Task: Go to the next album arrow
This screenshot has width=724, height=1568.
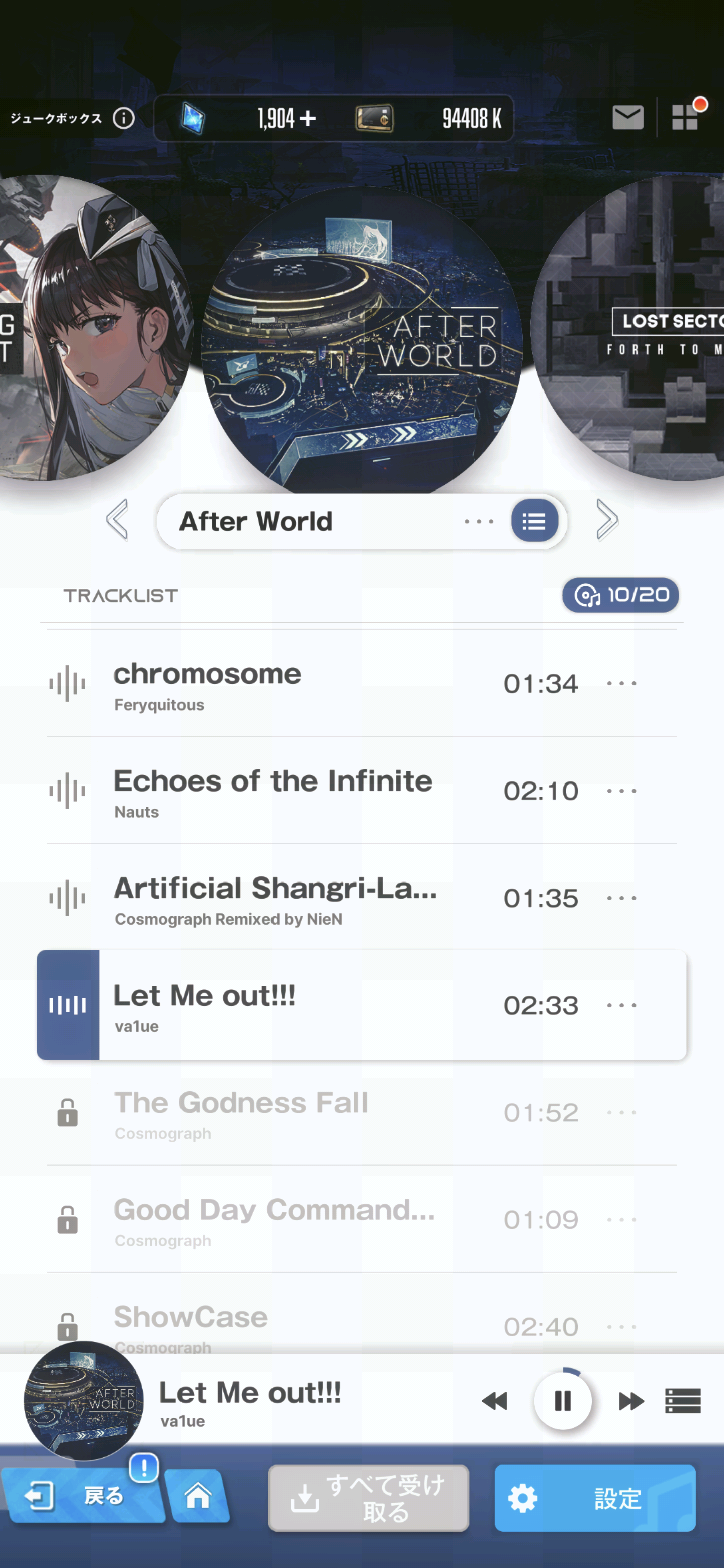Action: click(x=606, y=520)
